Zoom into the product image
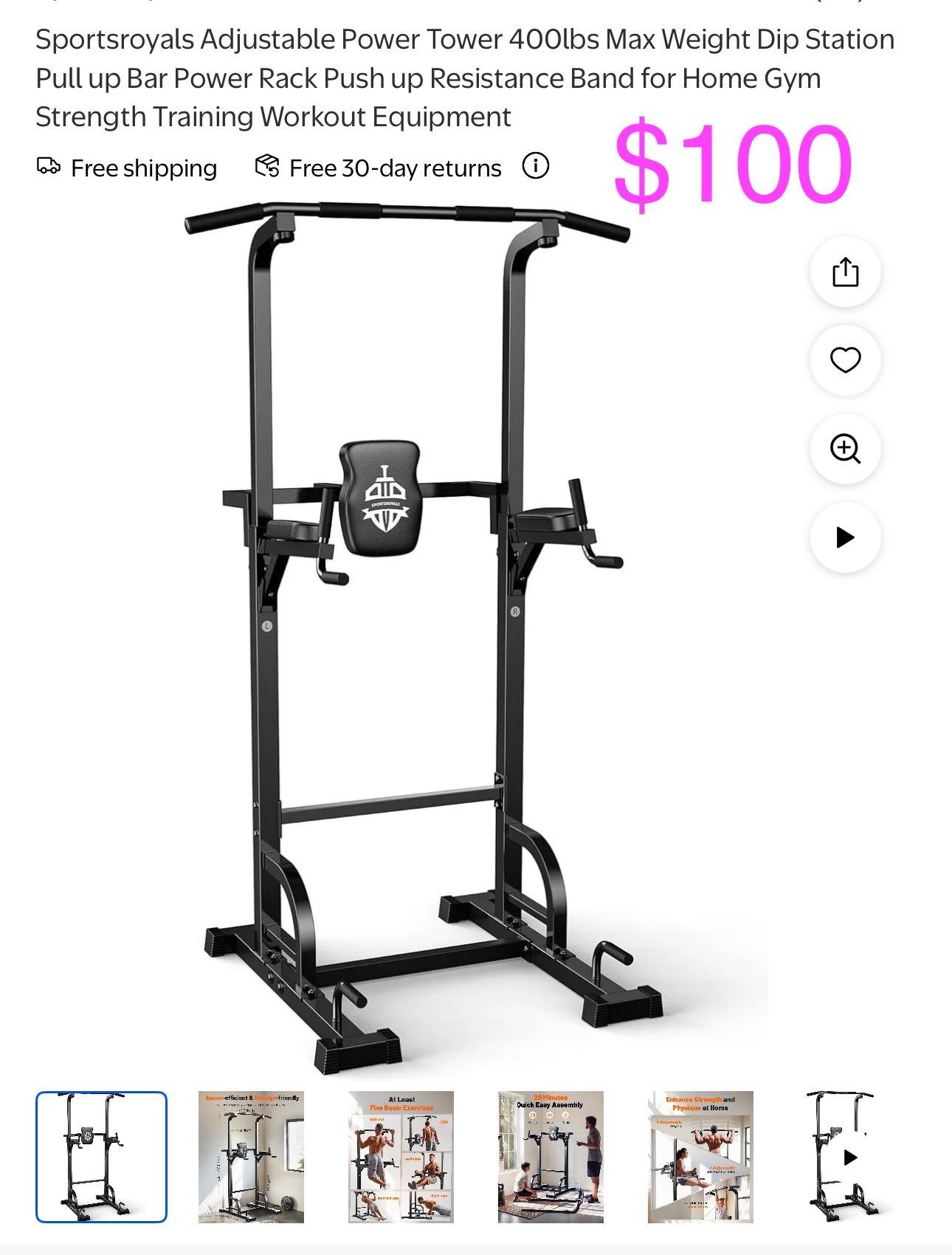Screen dimensions: 952x1255 point(845,449)
